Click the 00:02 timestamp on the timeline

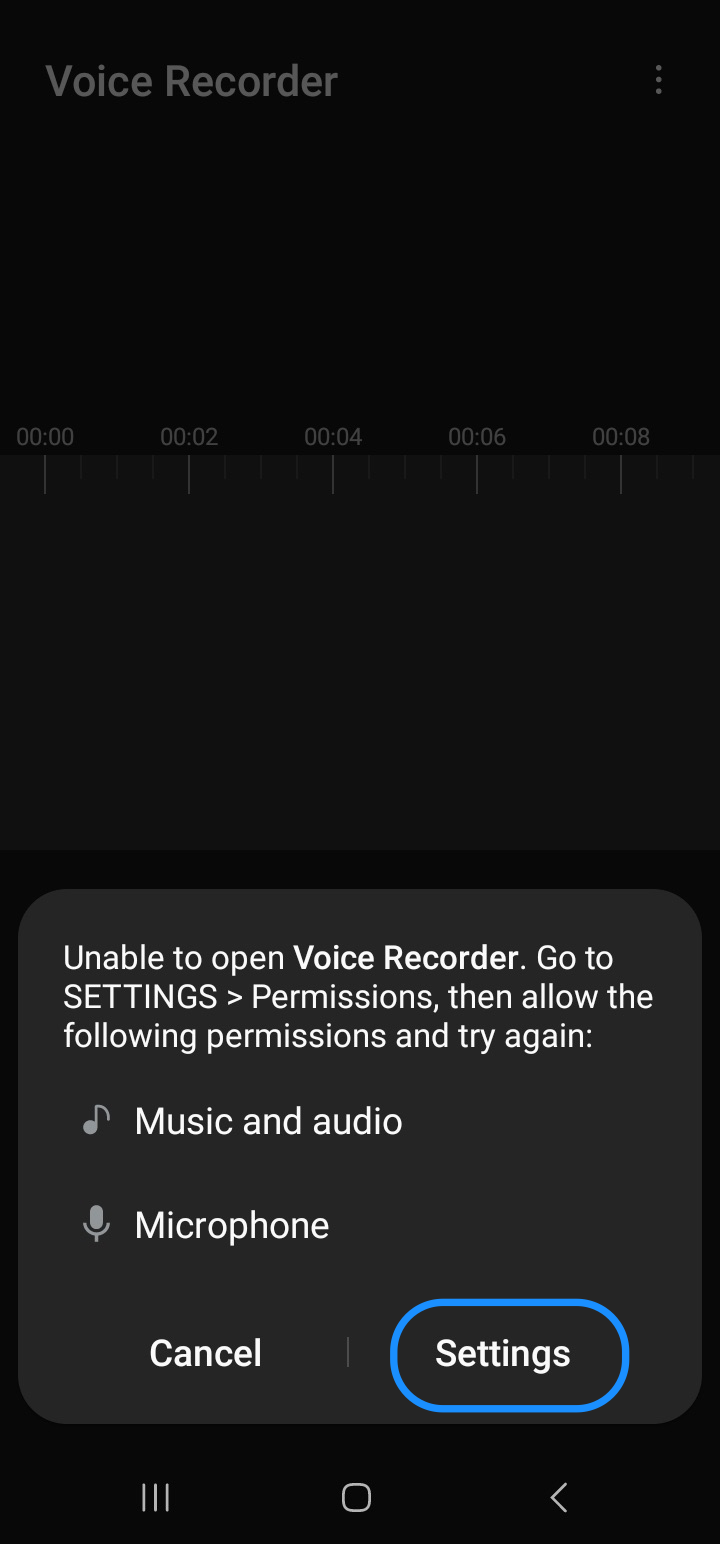pyautogui.click(x=188, y=436)
